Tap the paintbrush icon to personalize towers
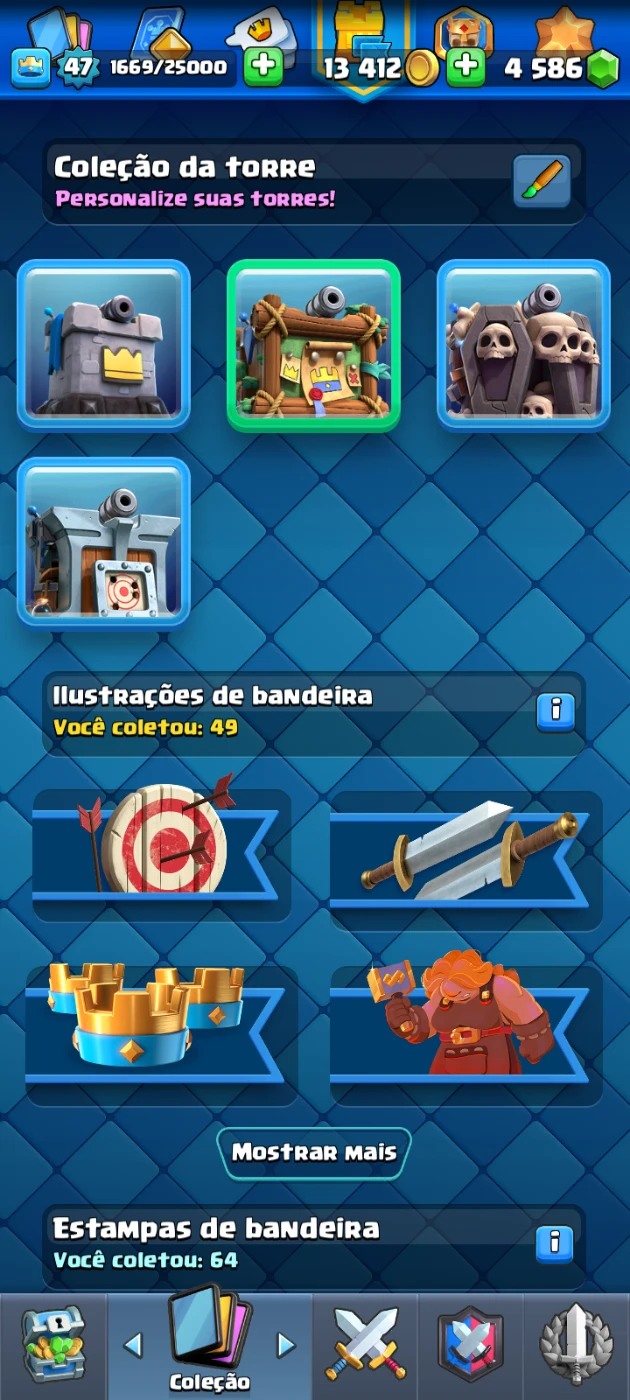The width and height of the screenshot is (630, 1400). [542, 181]
